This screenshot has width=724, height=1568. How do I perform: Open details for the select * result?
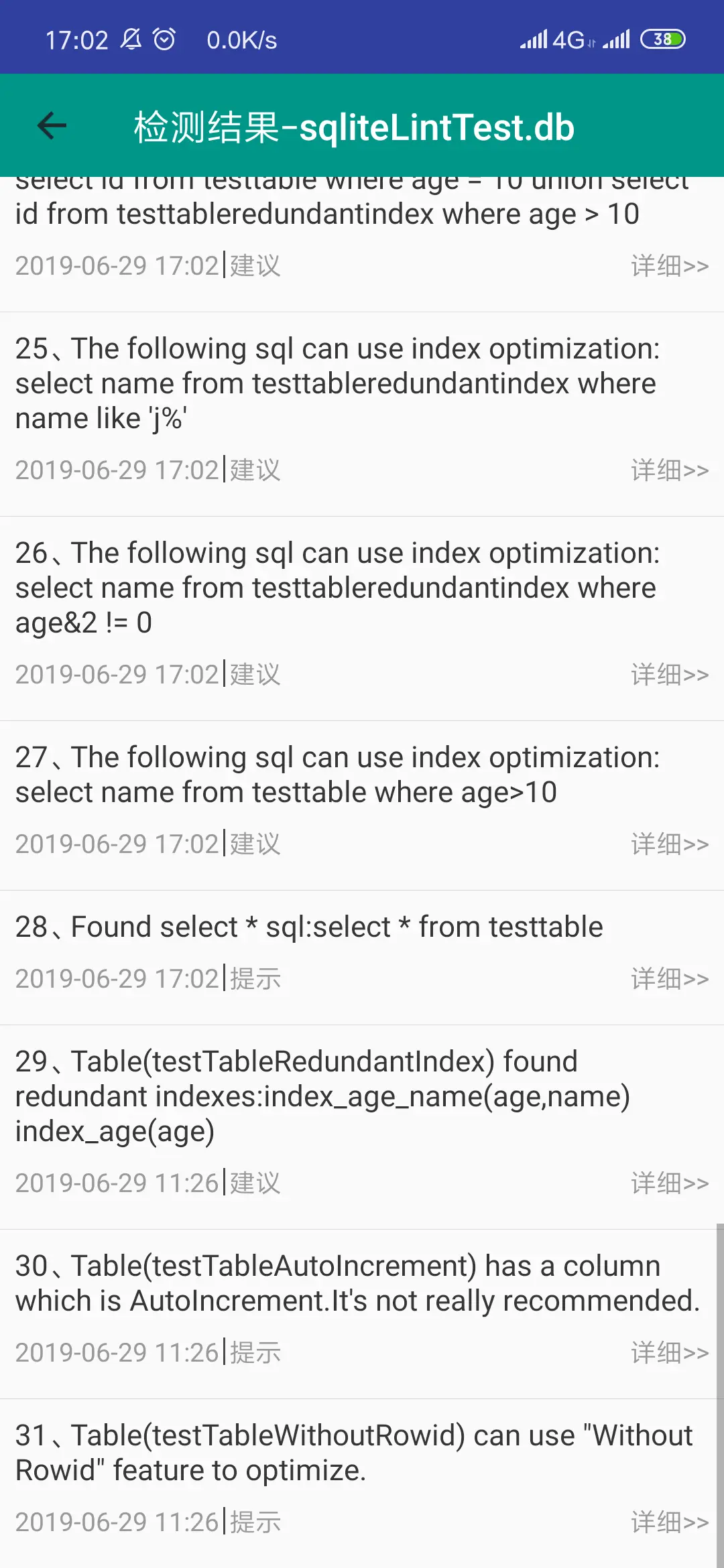click(669, 979)
